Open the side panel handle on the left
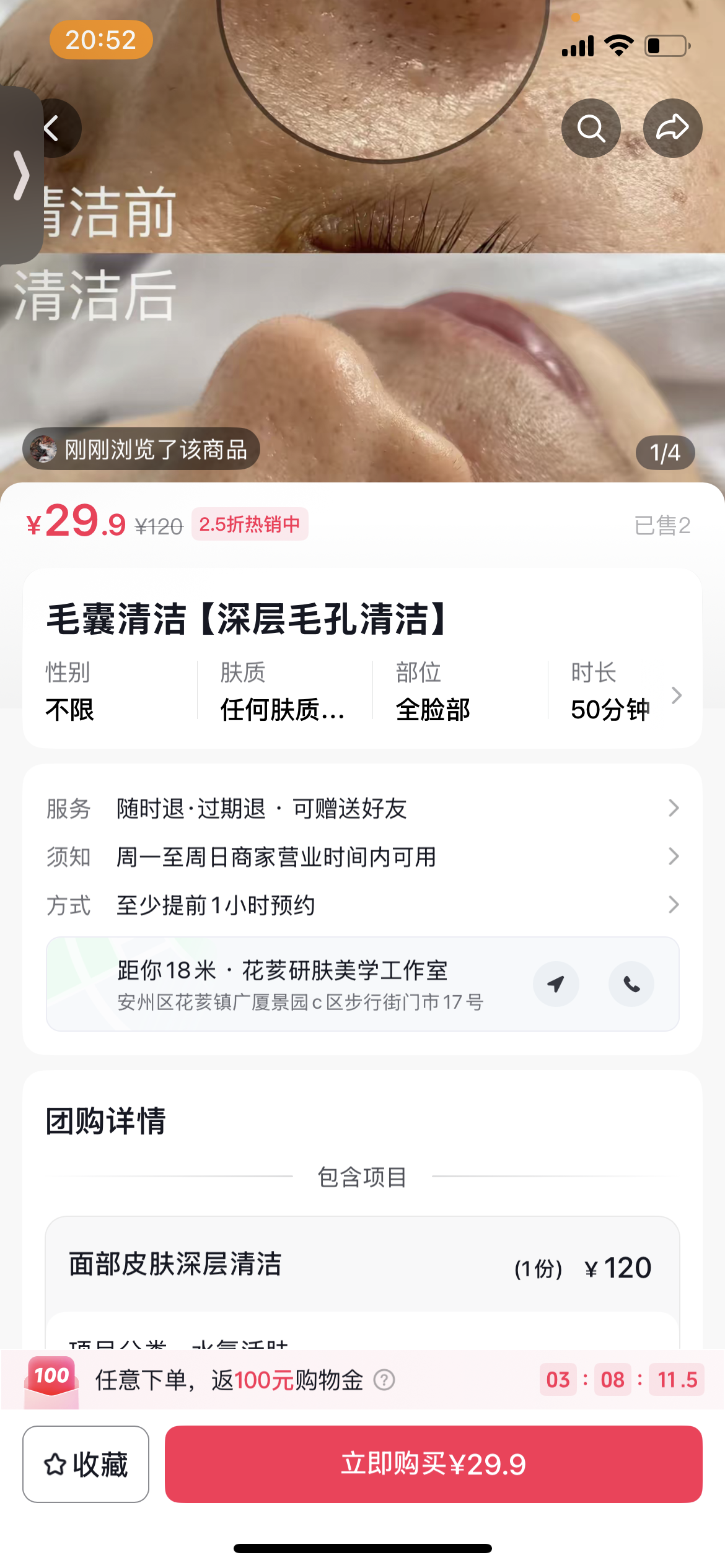 point(20,175)
